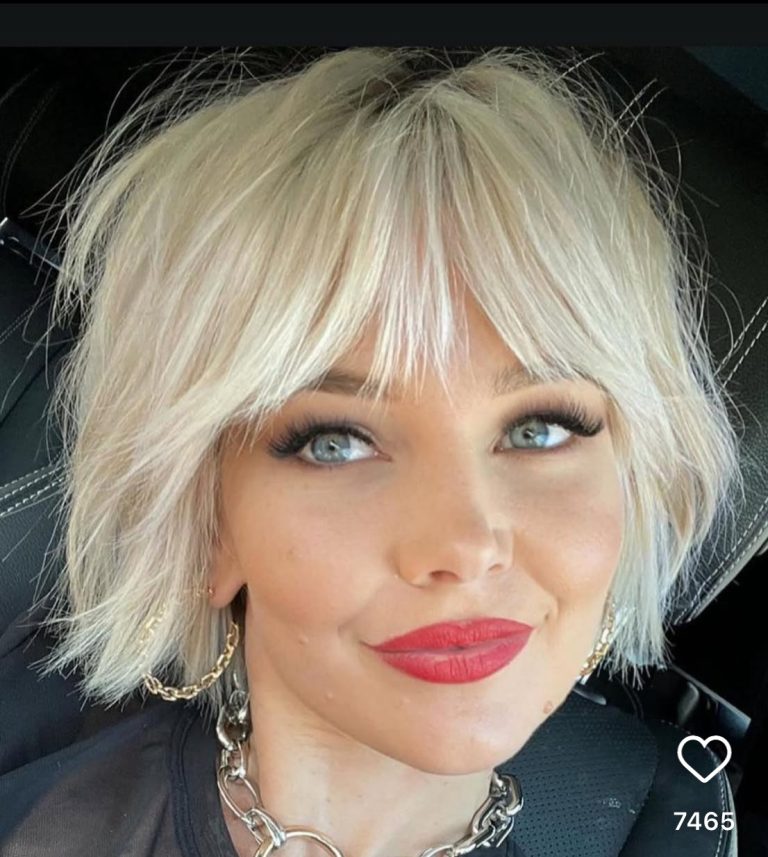Click the dark bar above the photo
Image resolution: width=768 pixels, height=857 pixels.
(x=384, y=20)
